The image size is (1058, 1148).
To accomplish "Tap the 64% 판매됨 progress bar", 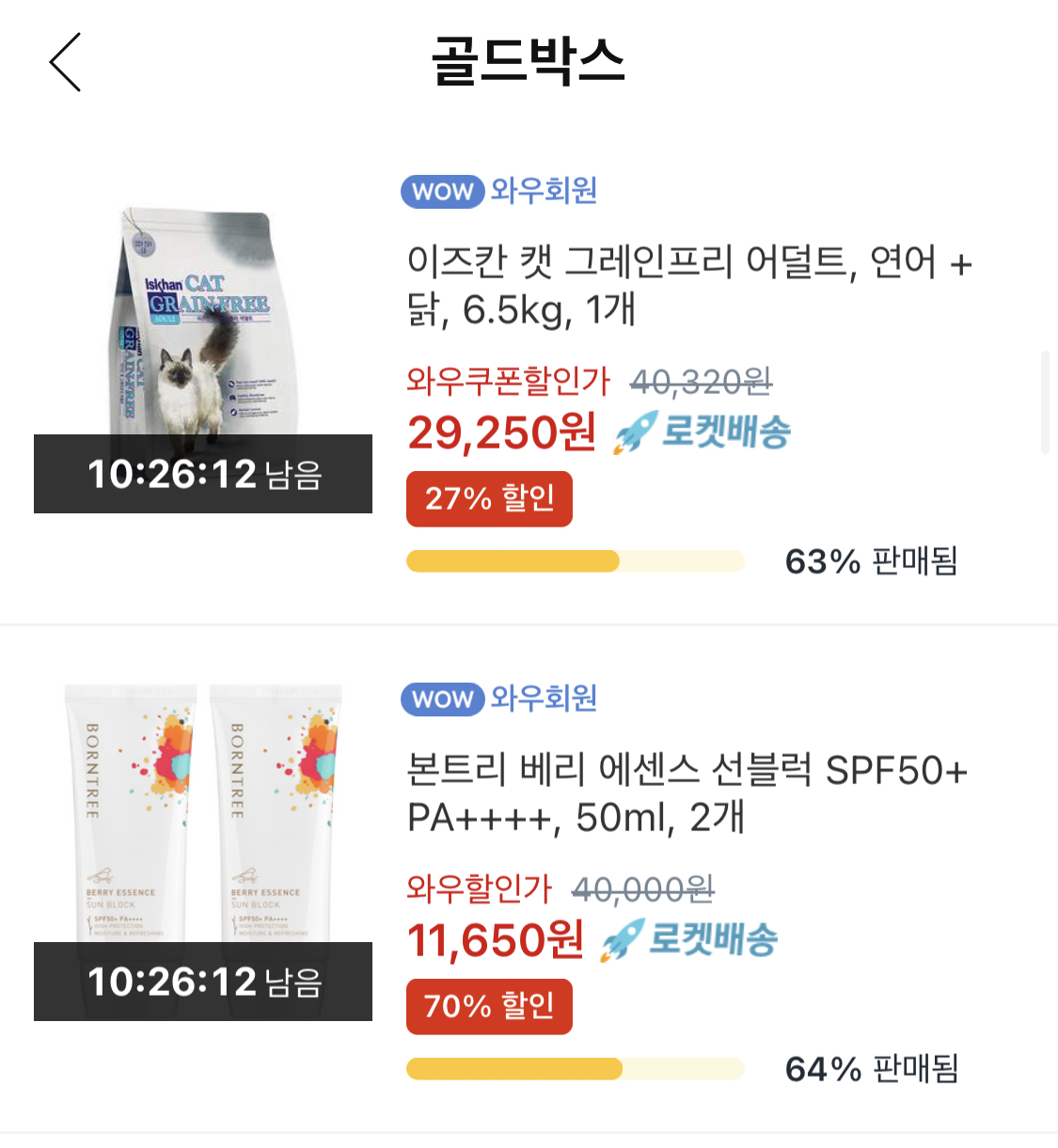I will [x=574, y=1068].
